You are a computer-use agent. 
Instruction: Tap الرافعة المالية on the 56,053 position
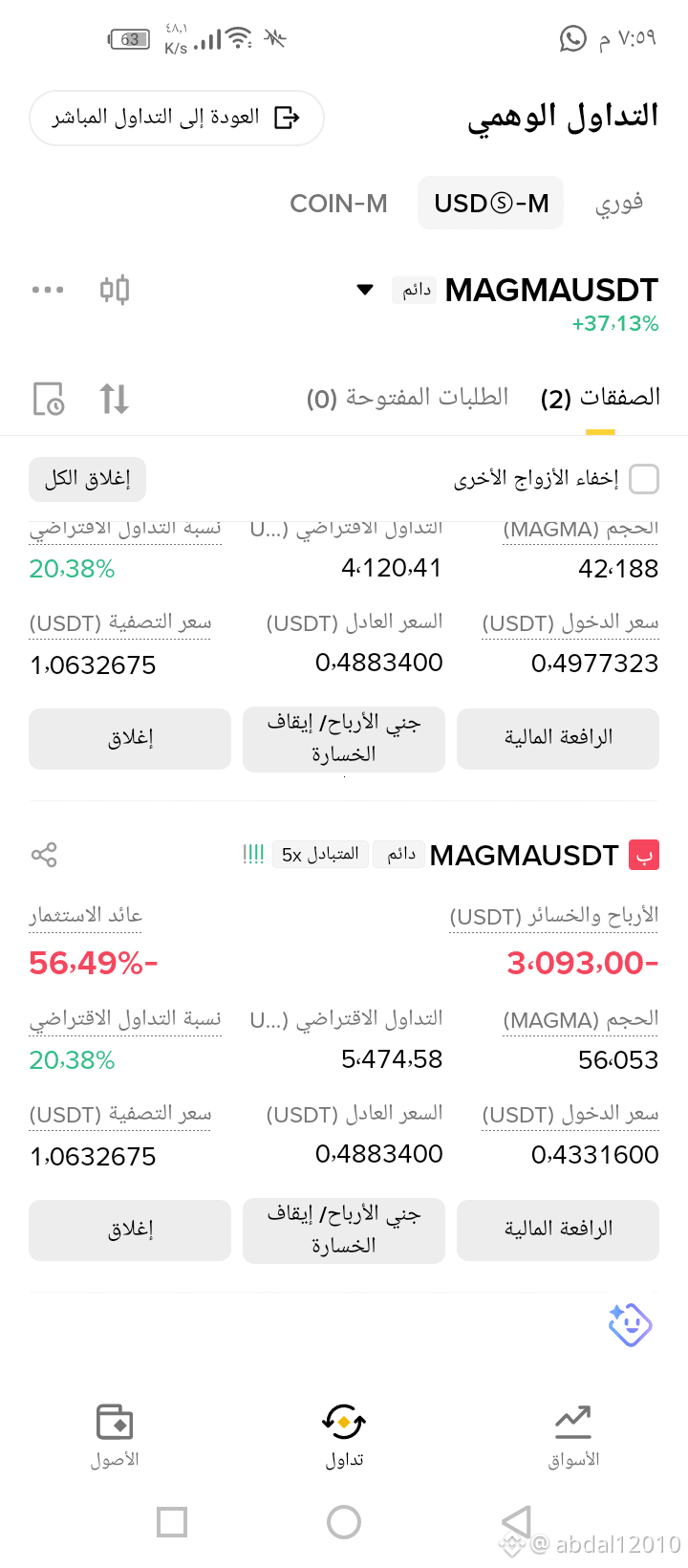click(x=558, y=1230)
